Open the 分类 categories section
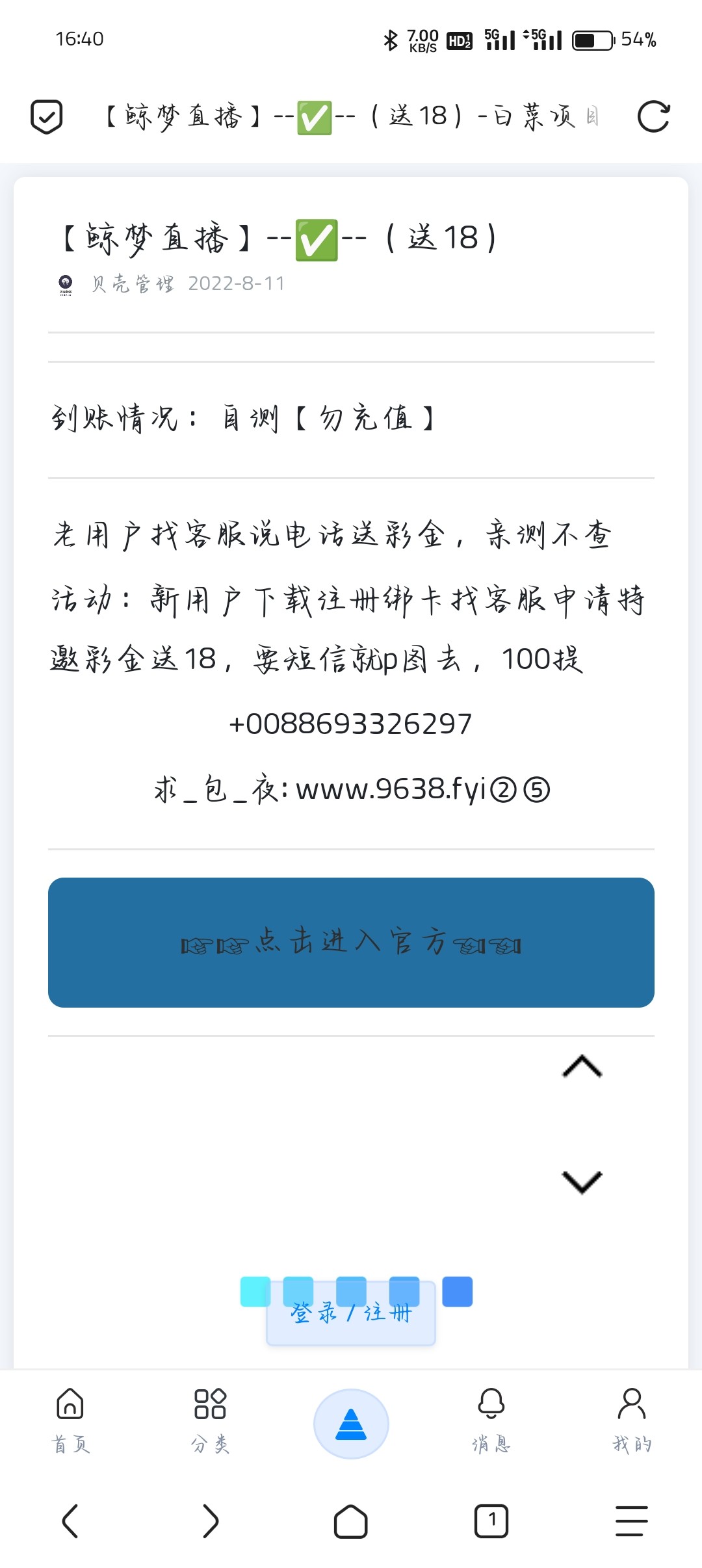The width and height of the screenshot is (702, 1568). tap(210, 1422)
